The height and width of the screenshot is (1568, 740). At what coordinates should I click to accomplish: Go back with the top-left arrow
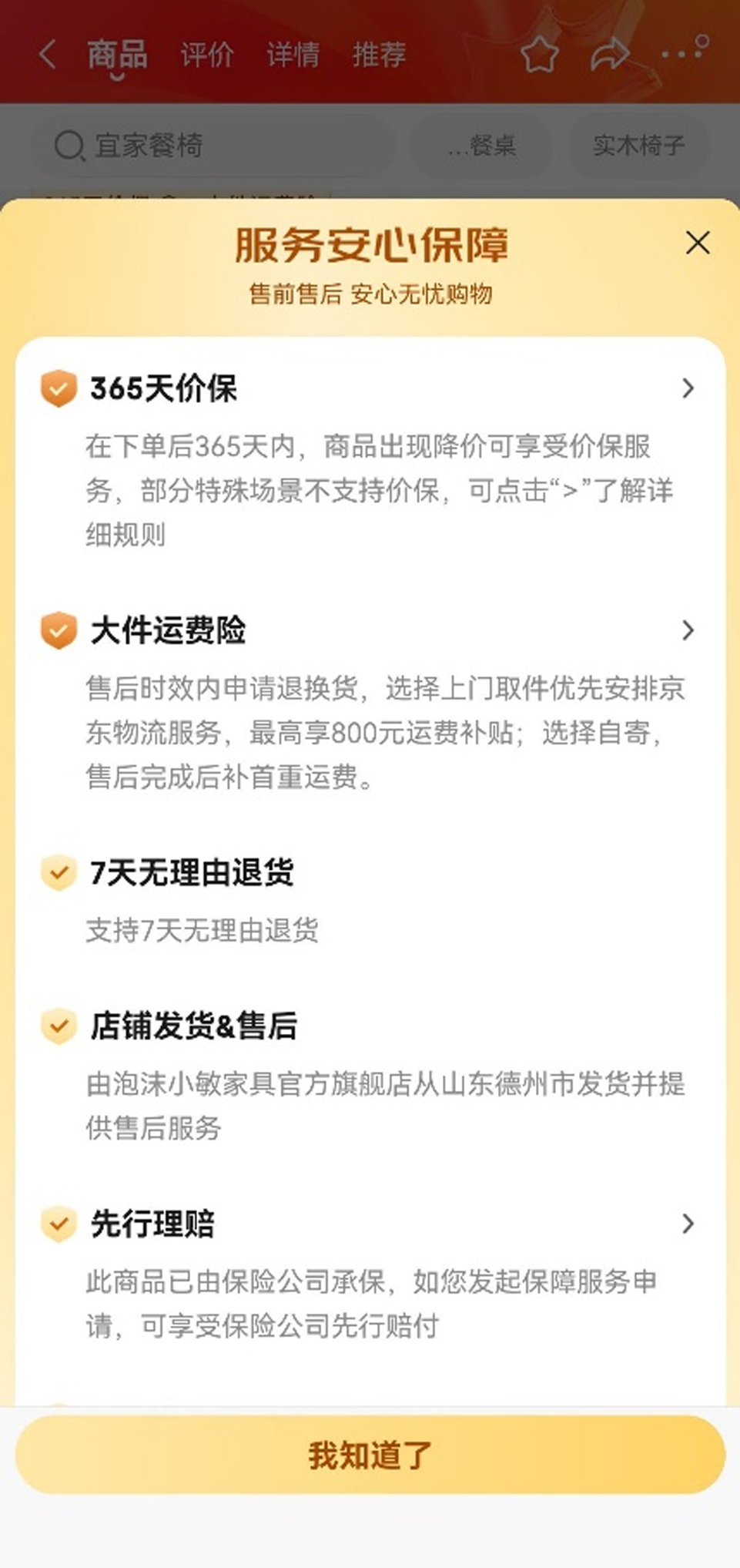pos(48,55)
